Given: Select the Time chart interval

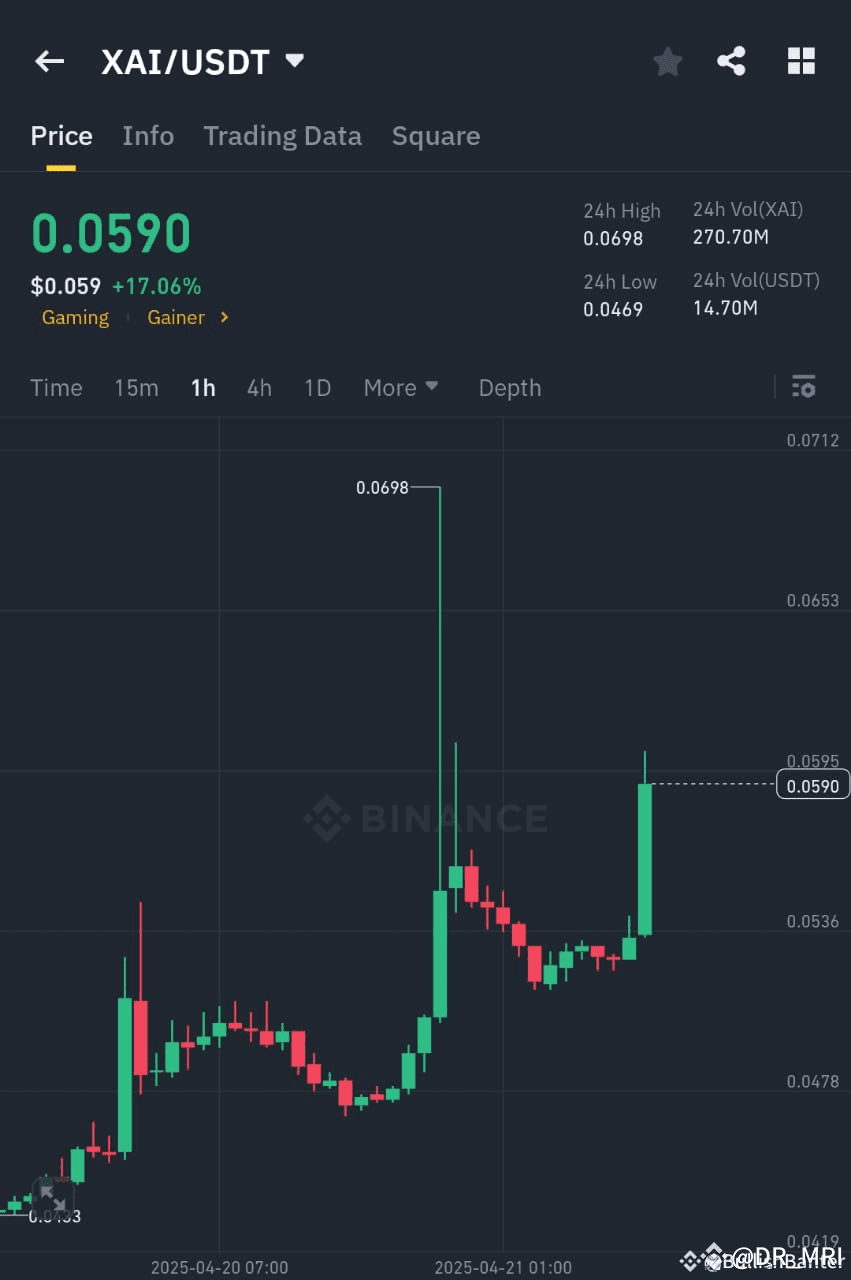Looking at the screenshot, I should tap(56, 388).
